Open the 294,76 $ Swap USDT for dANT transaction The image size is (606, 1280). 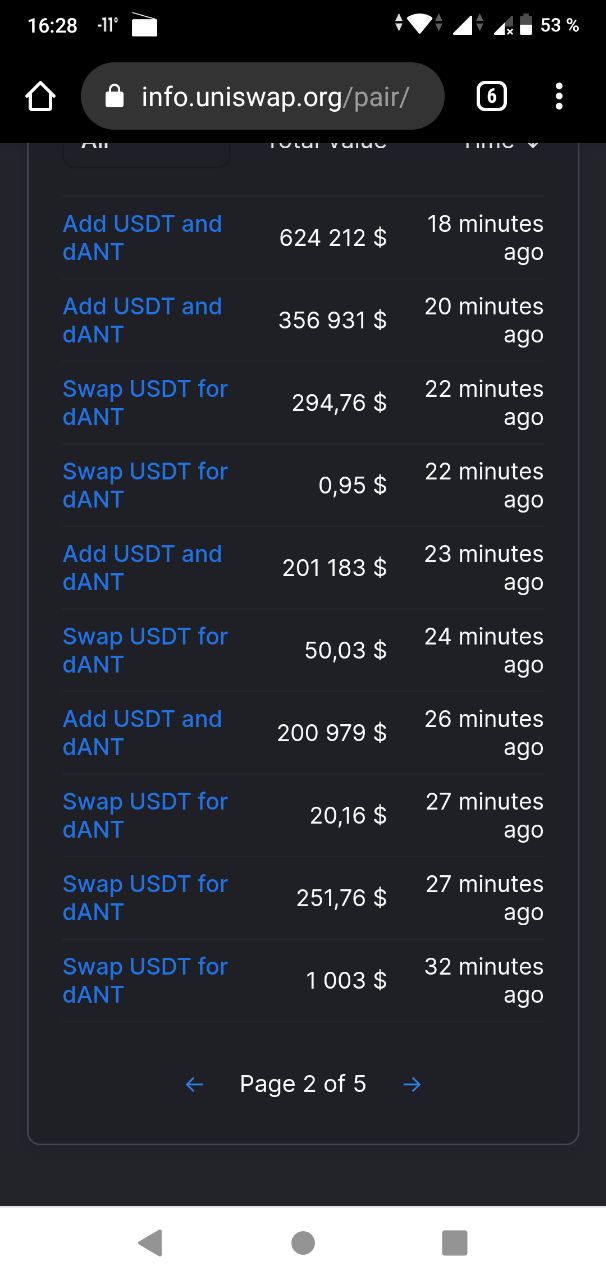pos(145,403)
